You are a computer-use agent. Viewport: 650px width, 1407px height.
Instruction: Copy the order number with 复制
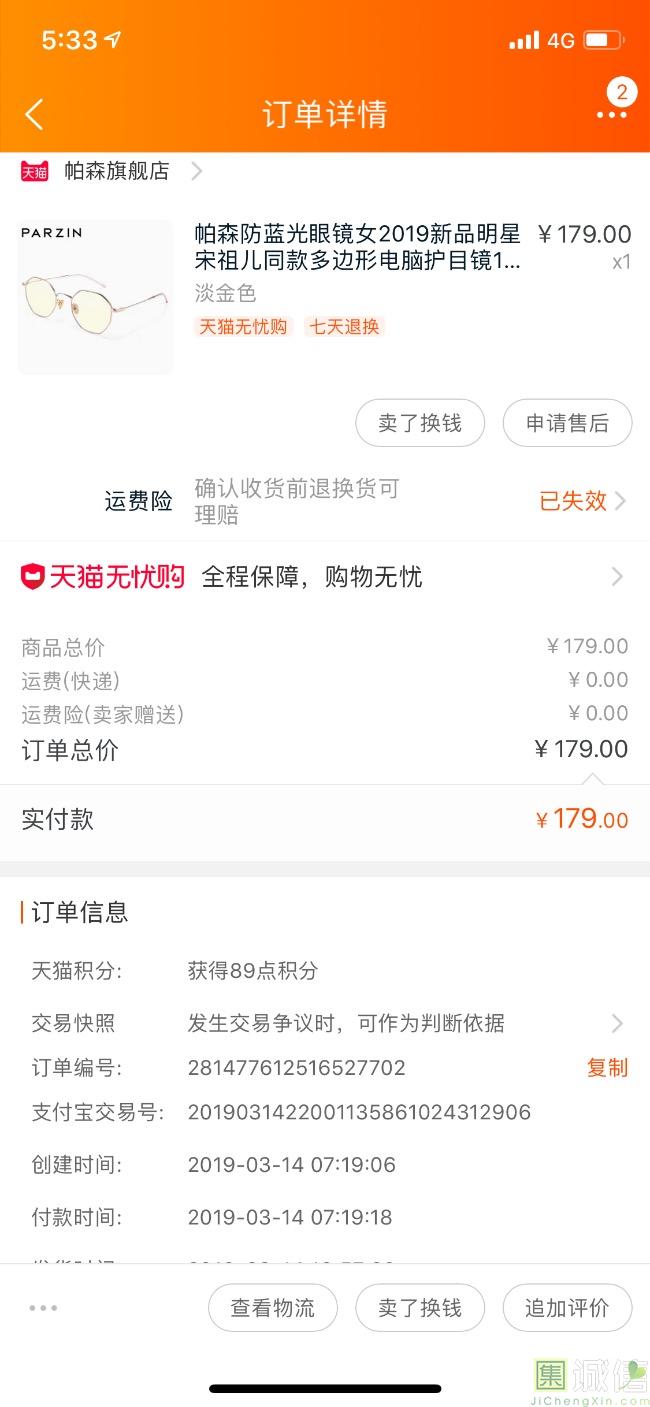coord(607,1068)
